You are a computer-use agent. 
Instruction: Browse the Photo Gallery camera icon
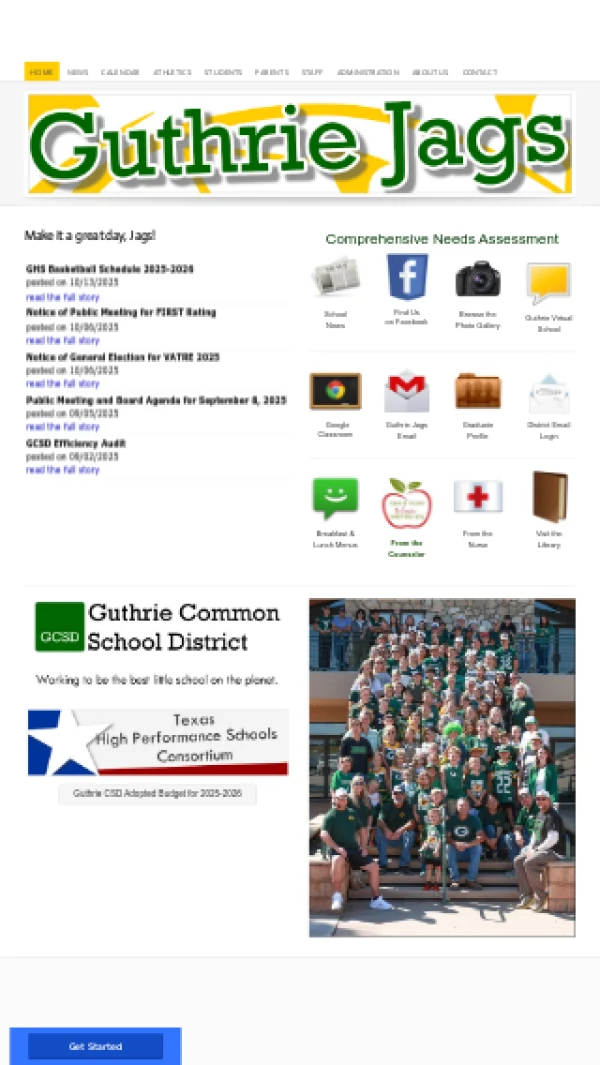[x=478, y=280]
